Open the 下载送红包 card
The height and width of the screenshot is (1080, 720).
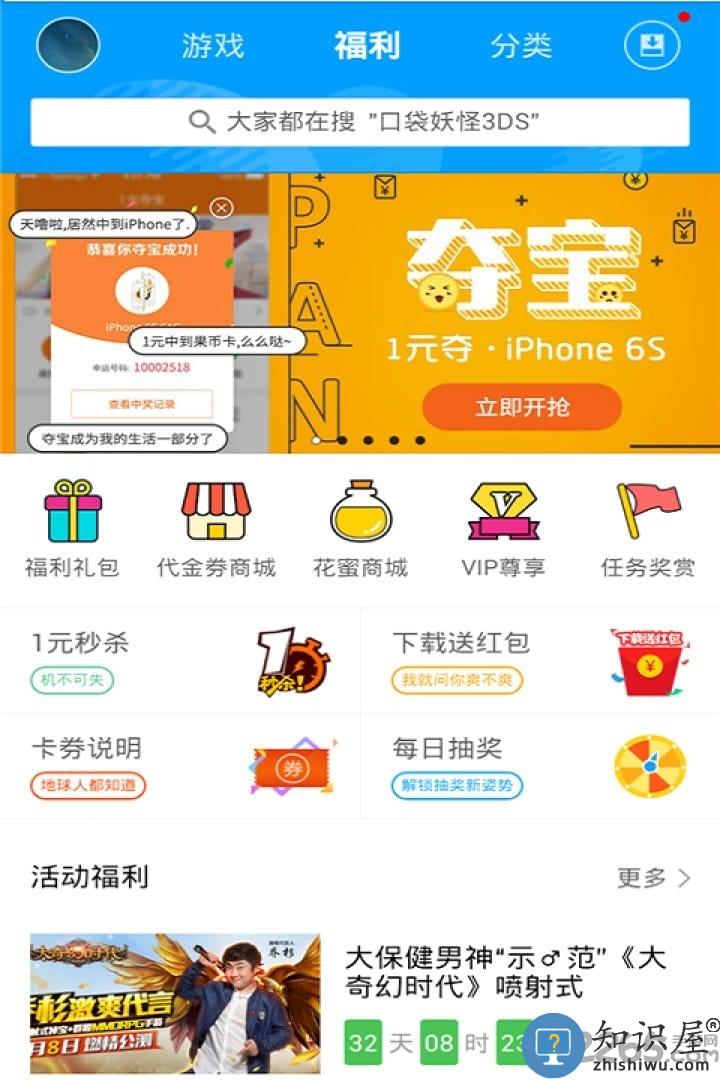tap(540, 661)
